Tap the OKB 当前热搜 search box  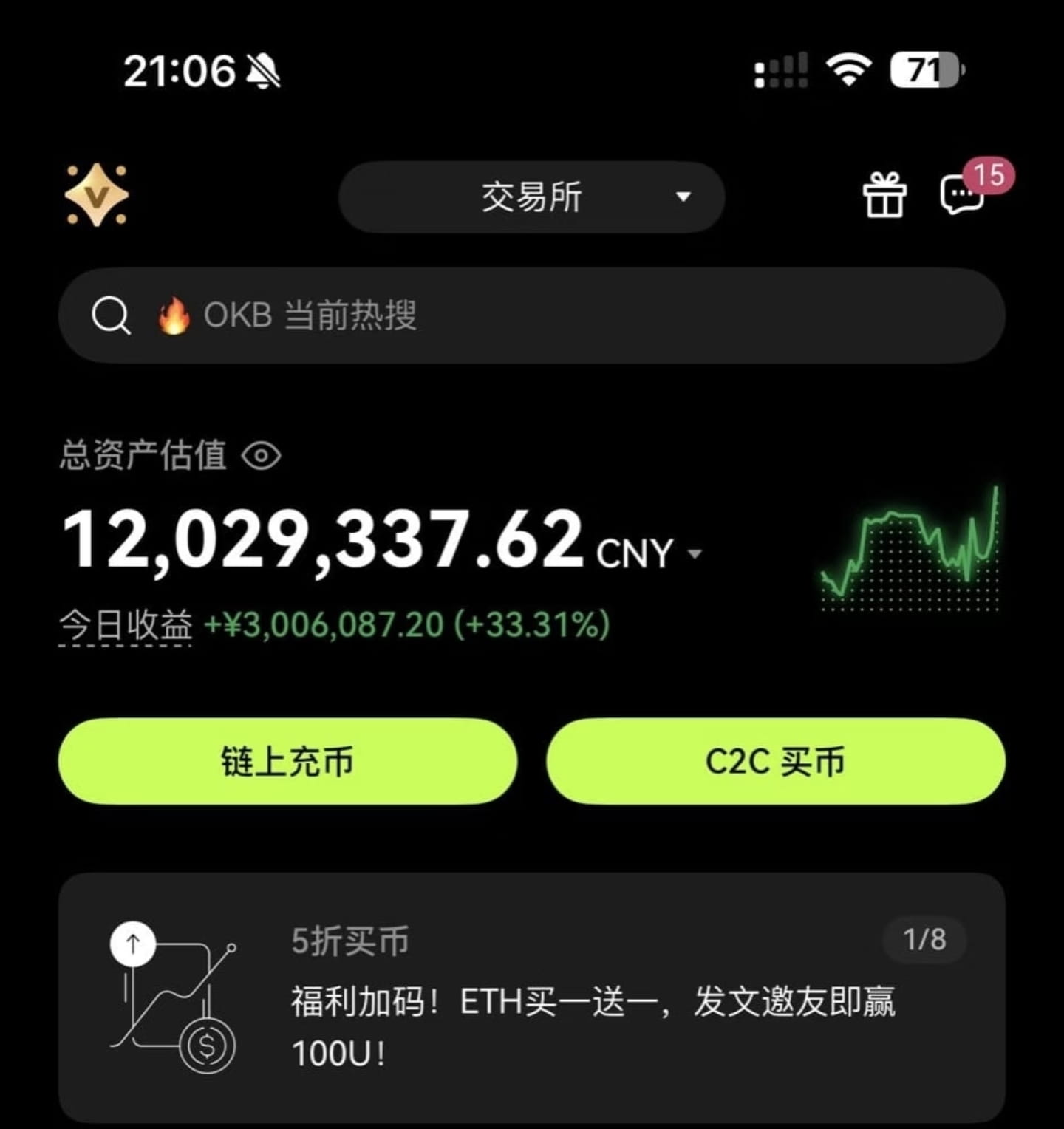(531, 315)
